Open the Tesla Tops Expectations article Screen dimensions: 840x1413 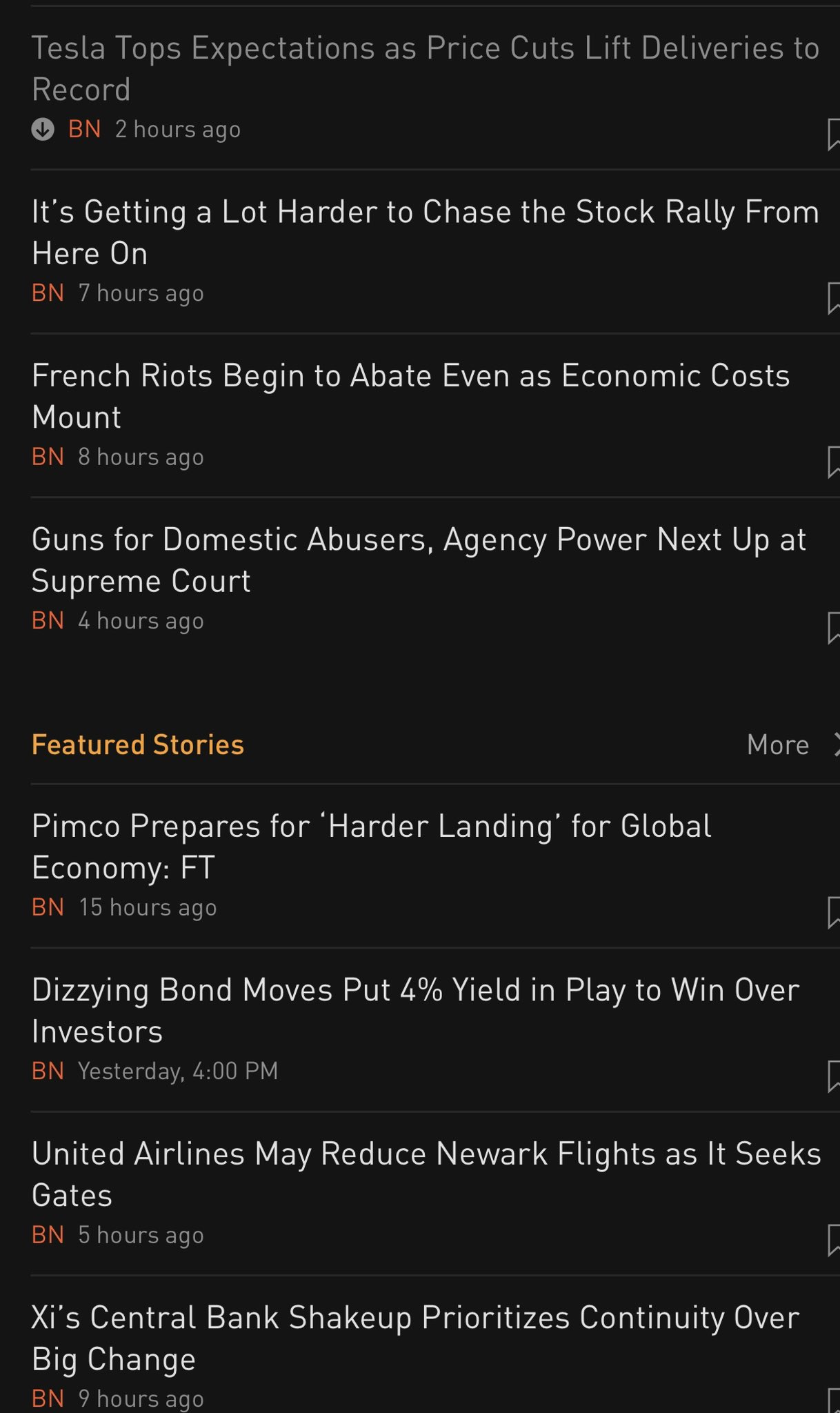tap(425, 68)
